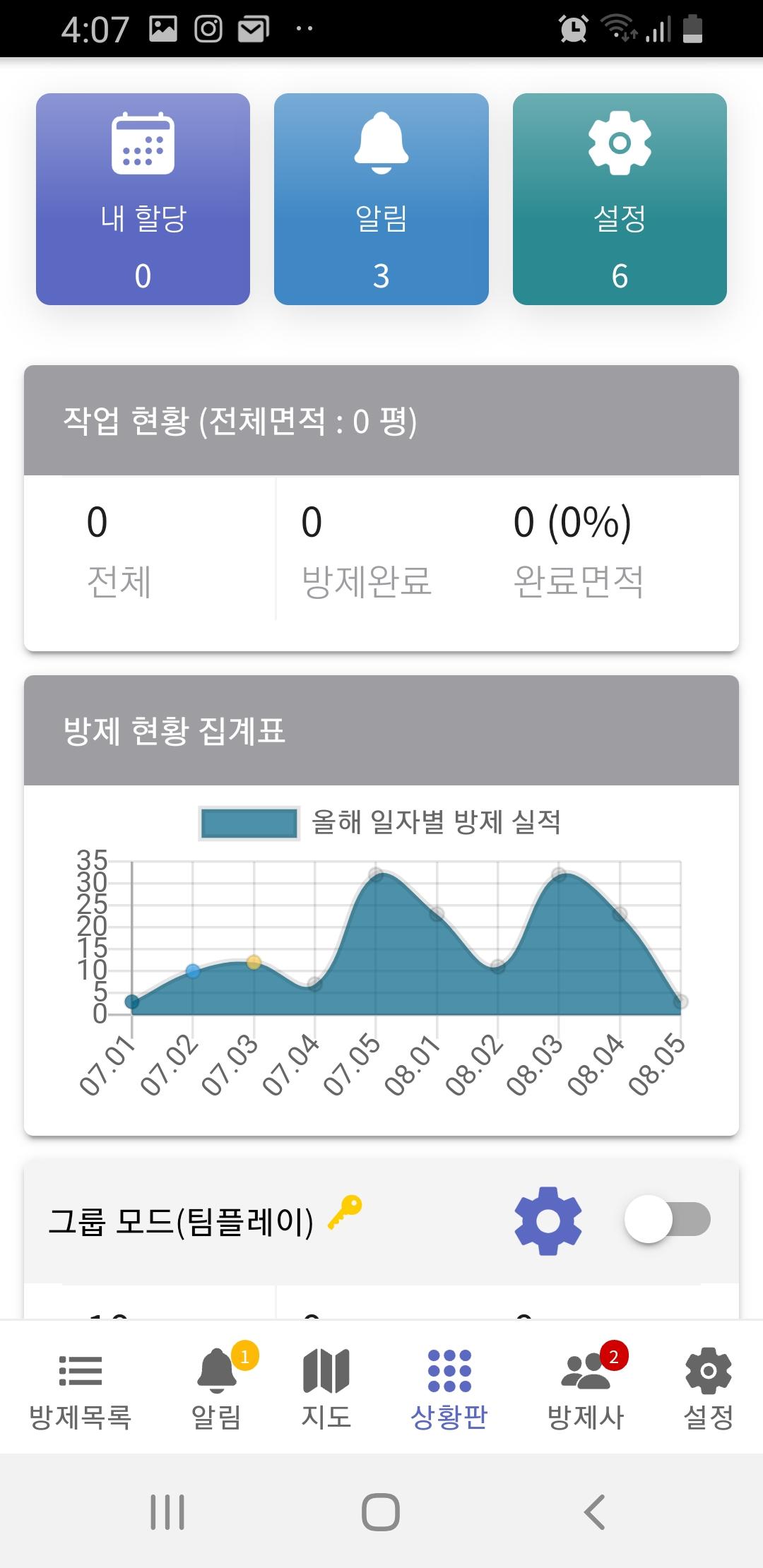The image size is (763, 1568).
Task: Tap the chart legend 올해 일자별 방제 실적
Action: tap(381, 823)
